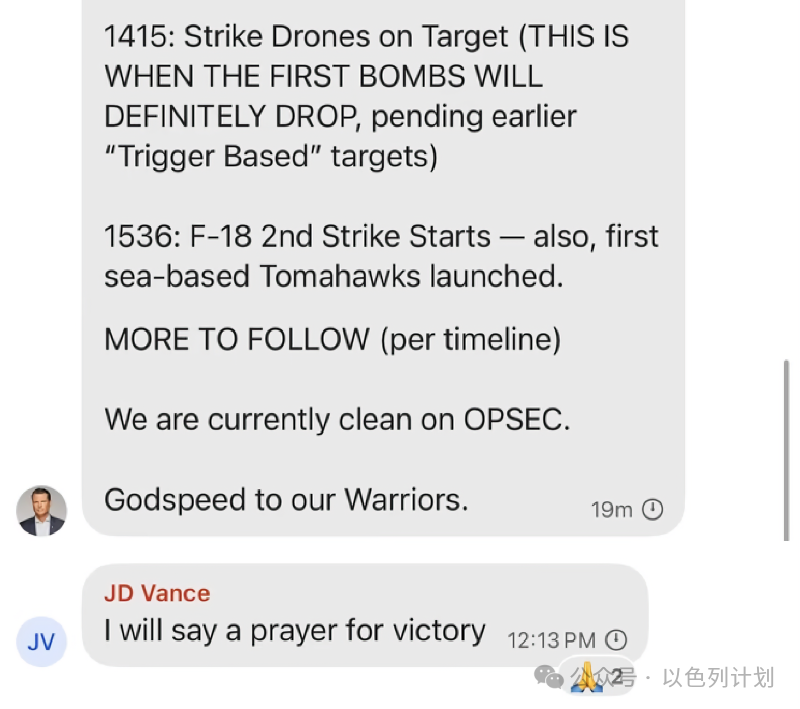
Task: Open the profile photo beside the Godspeed message
Action: [42, 511]
